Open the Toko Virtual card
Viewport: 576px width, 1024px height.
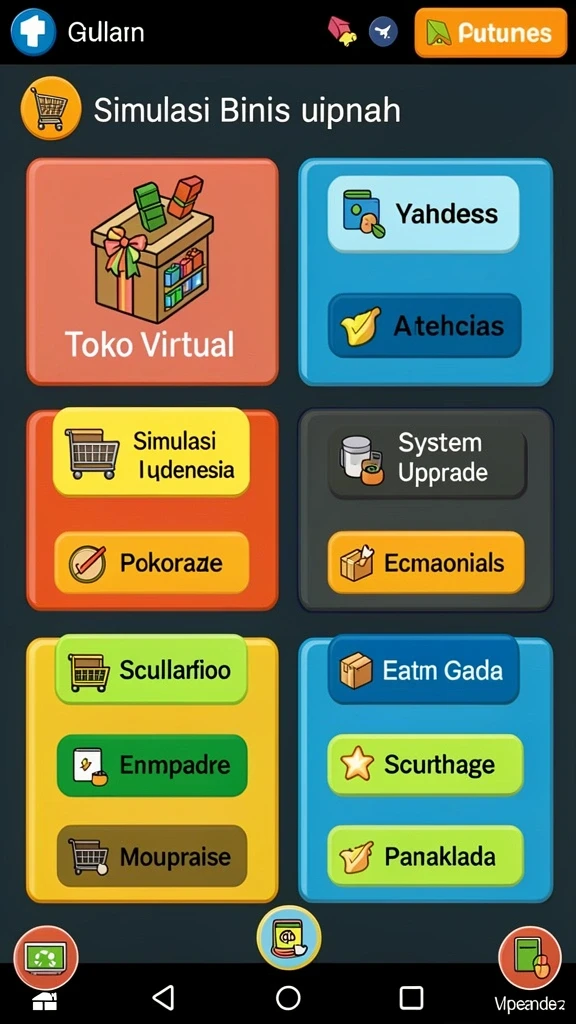coord(152,272)
